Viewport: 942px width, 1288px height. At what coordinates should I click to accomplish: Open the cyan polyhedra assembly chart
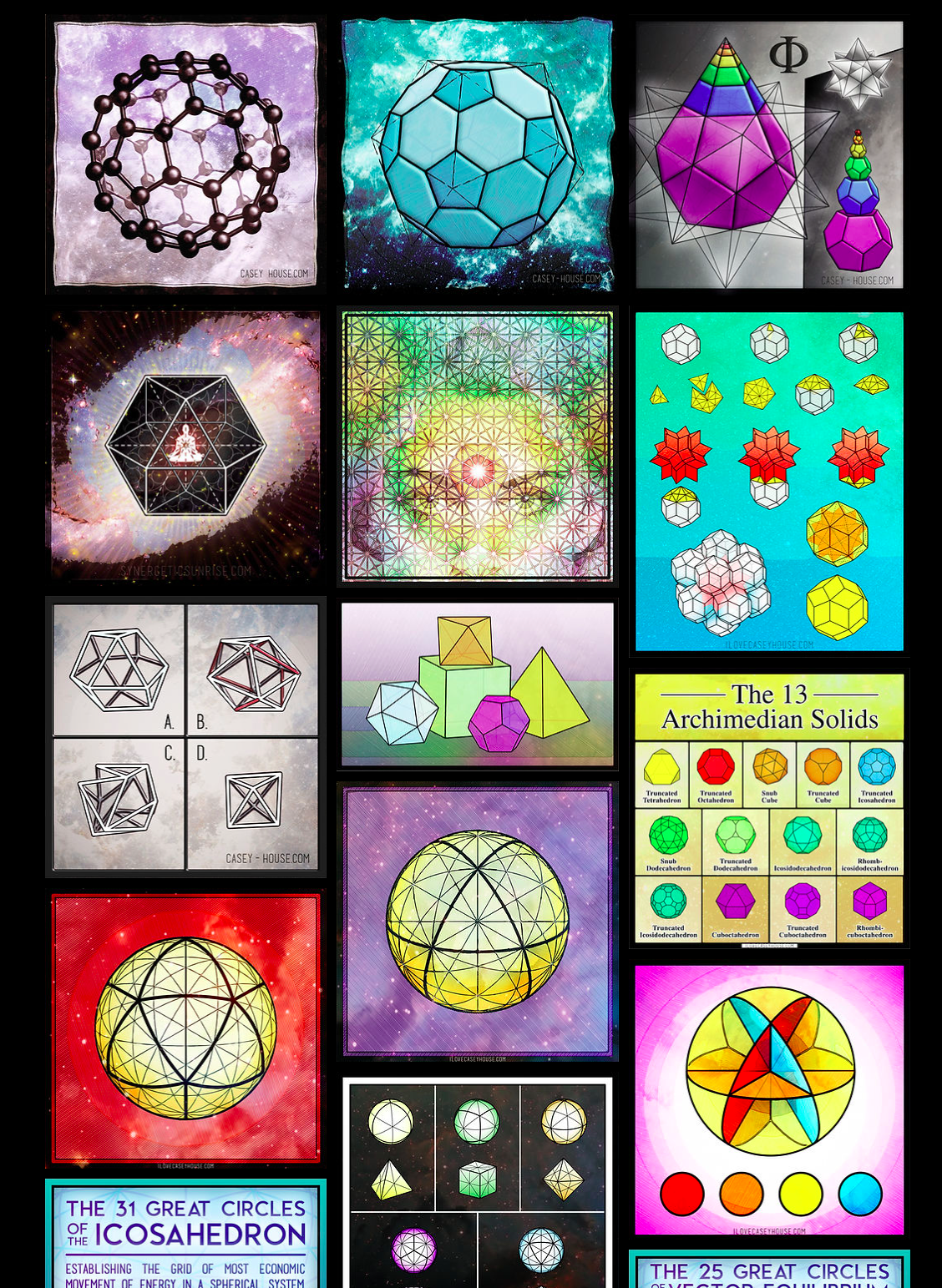tap(768, 481)
